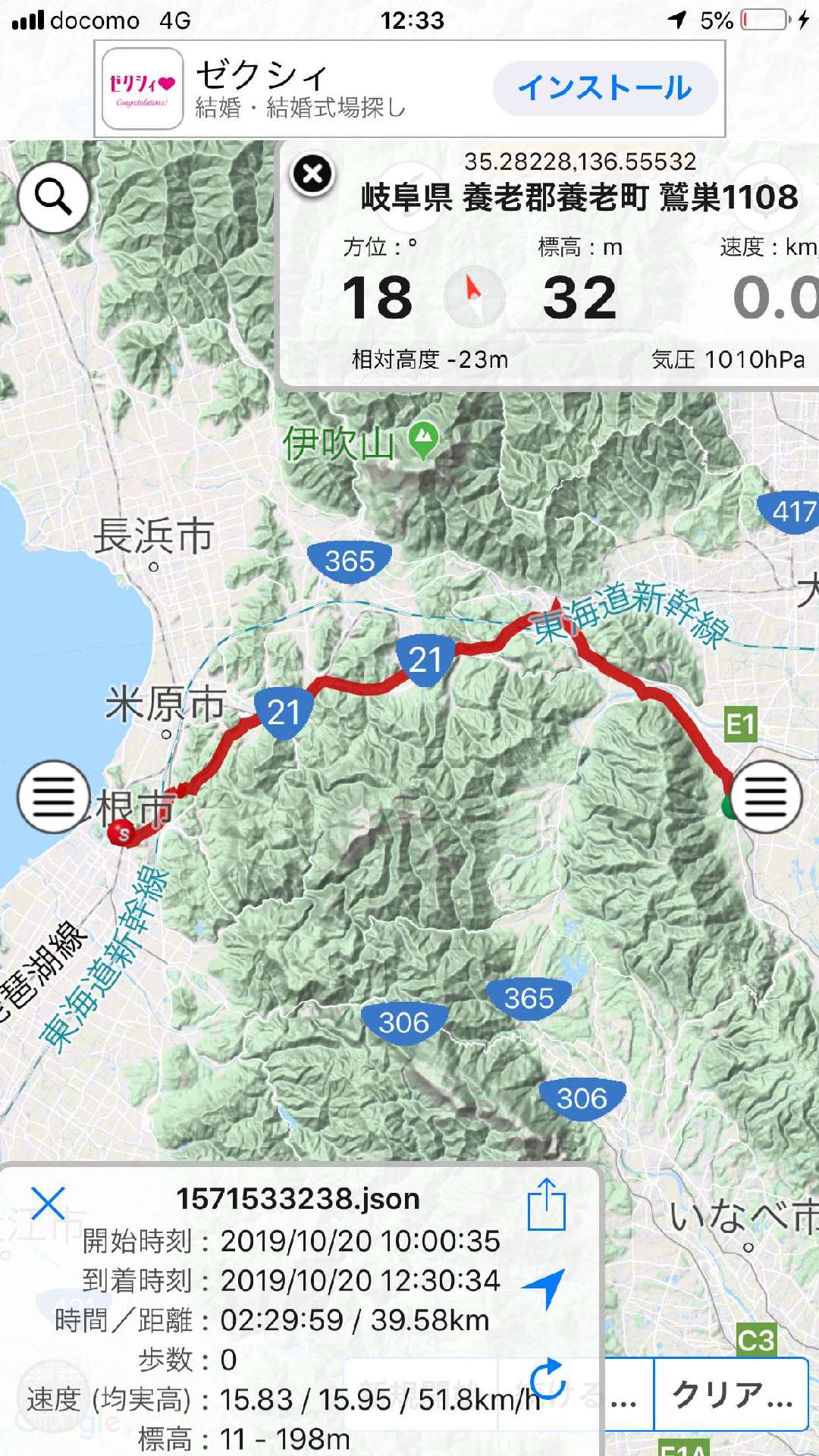The image size is (819, 1456).
Task: Close the 1571533238.json track panel
Action: (48, 1203)
